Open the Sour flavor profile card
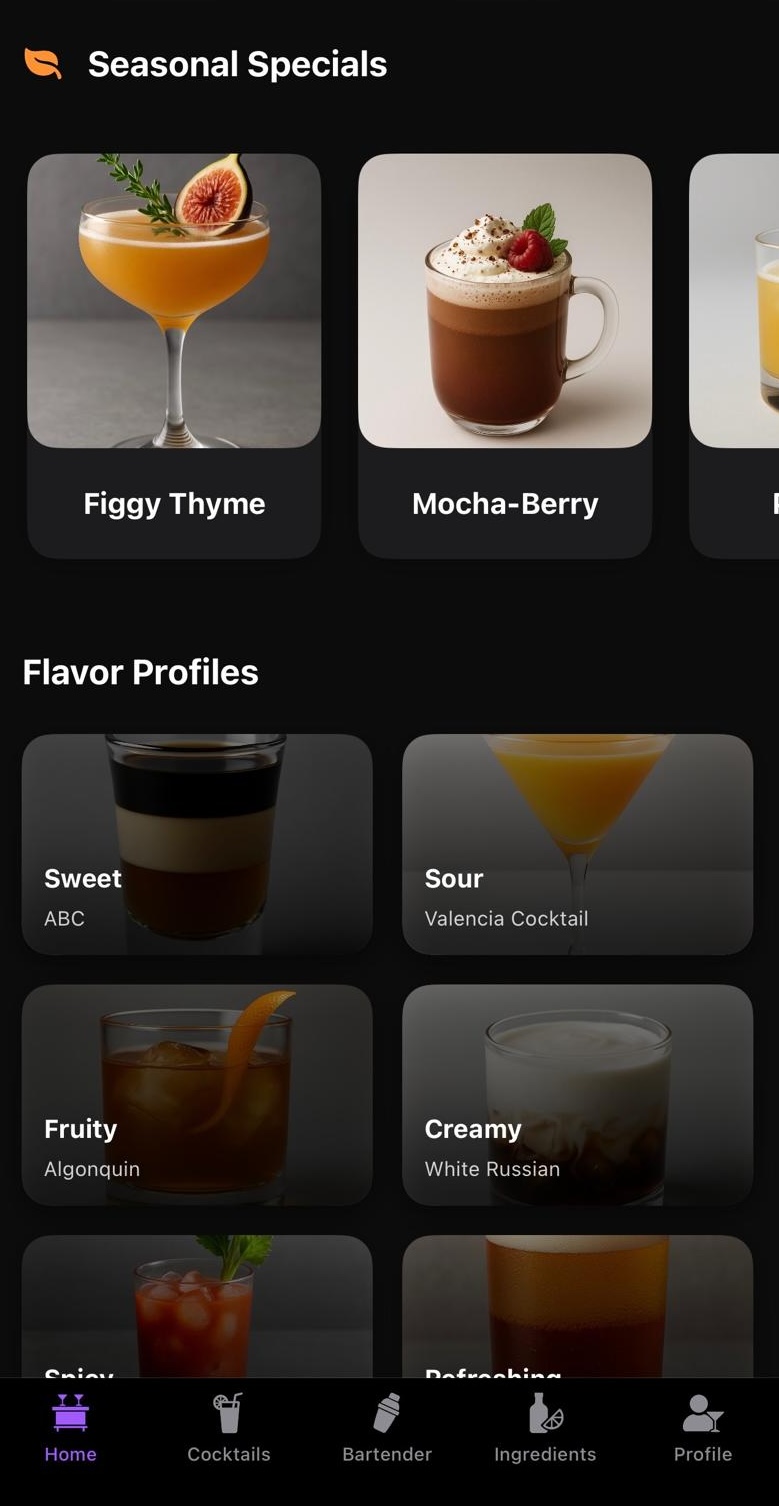 577,844
